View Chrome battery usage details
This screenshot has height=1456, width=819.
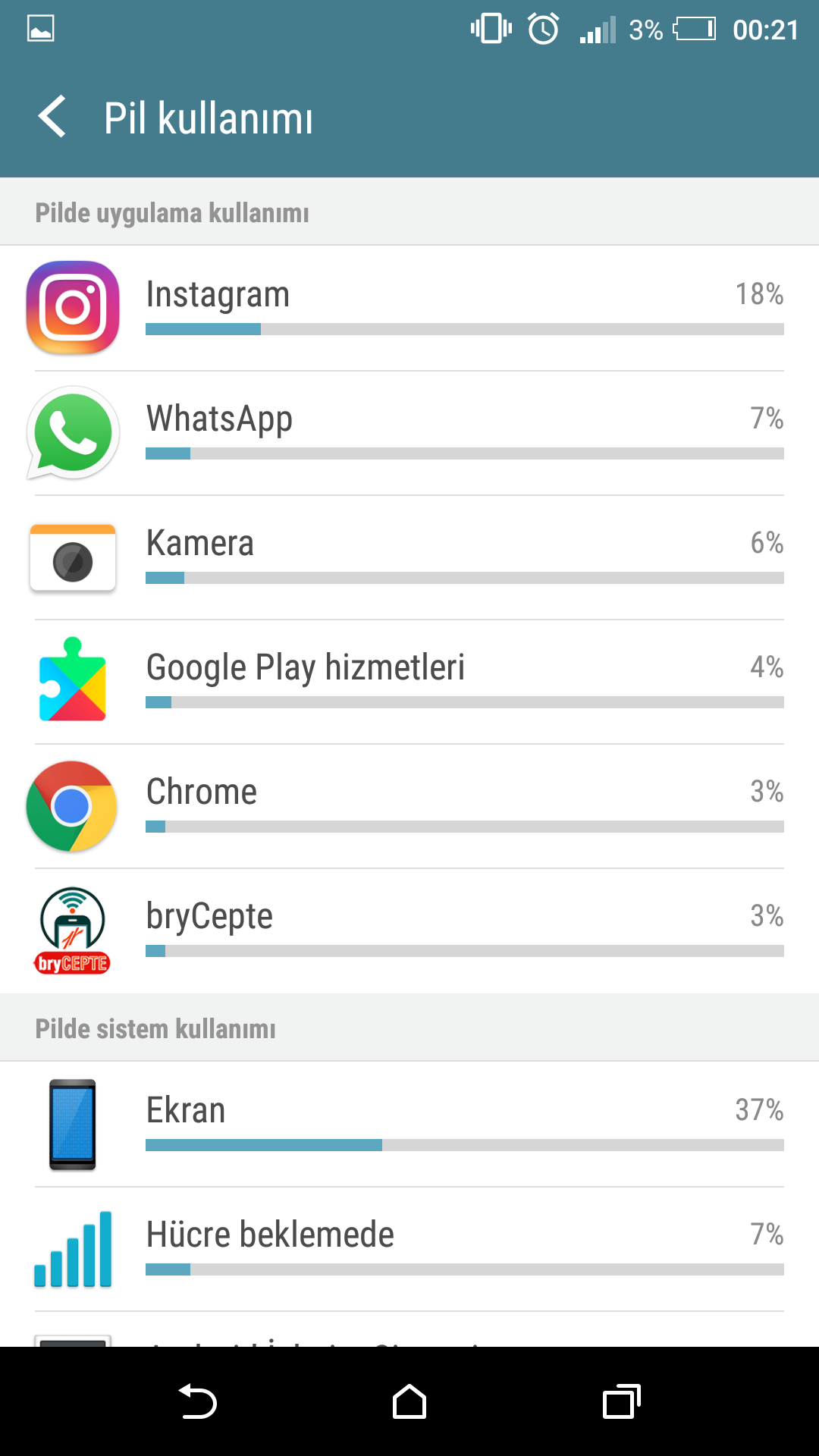pyautogui.click(x=409, y=806)
